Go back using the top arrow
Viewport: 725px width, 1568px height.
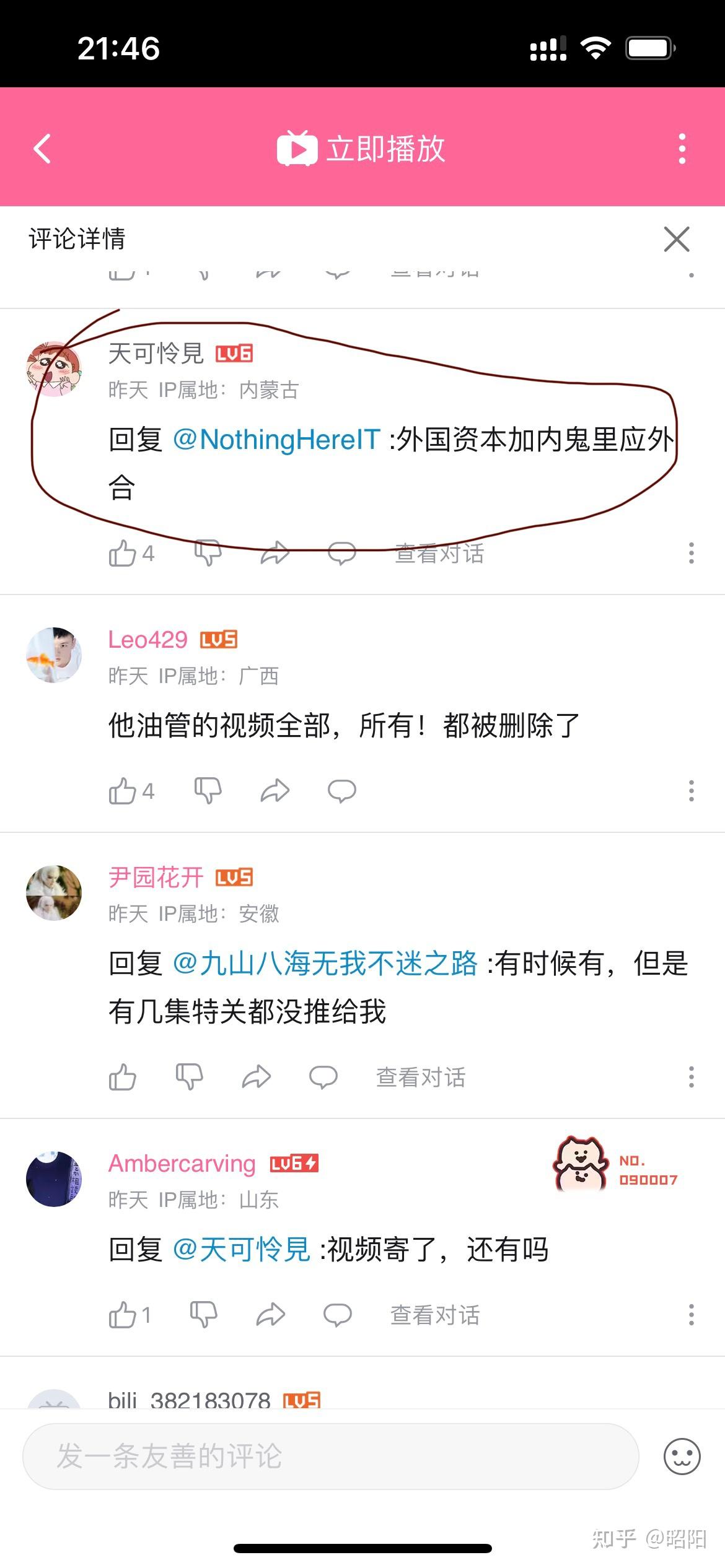coord(42,149)
